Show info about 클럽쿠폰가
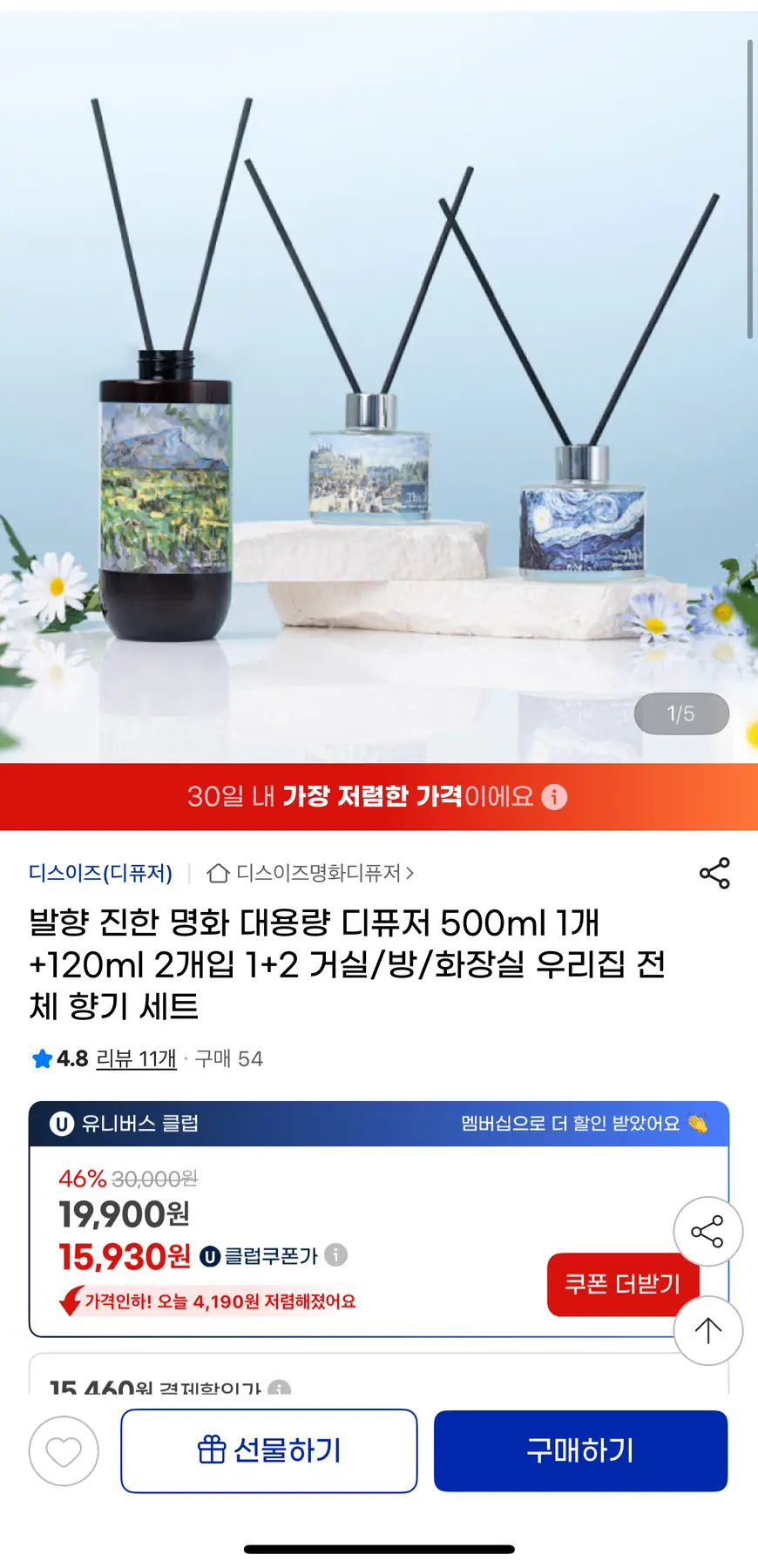758x1568 pixels. point(336,1255)
